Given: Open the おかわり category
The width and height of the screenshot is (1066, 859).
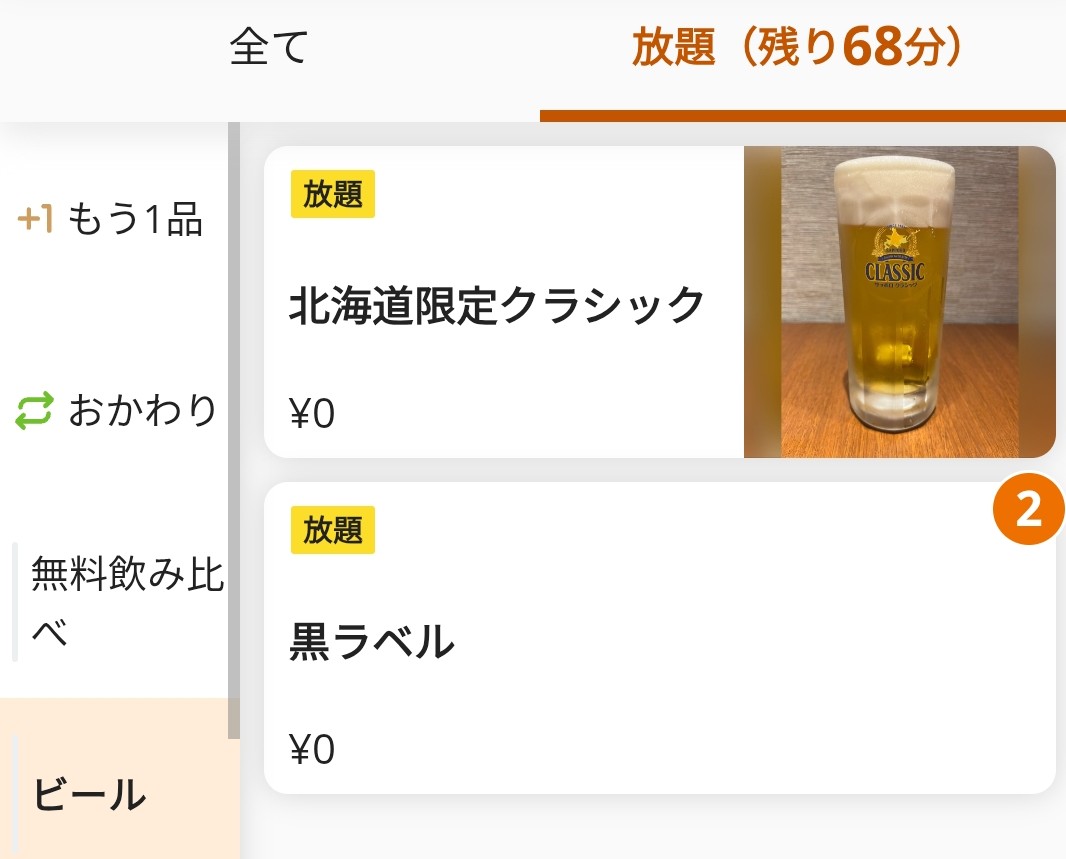Looking at the screenshot, I should [x=118, y=411].
